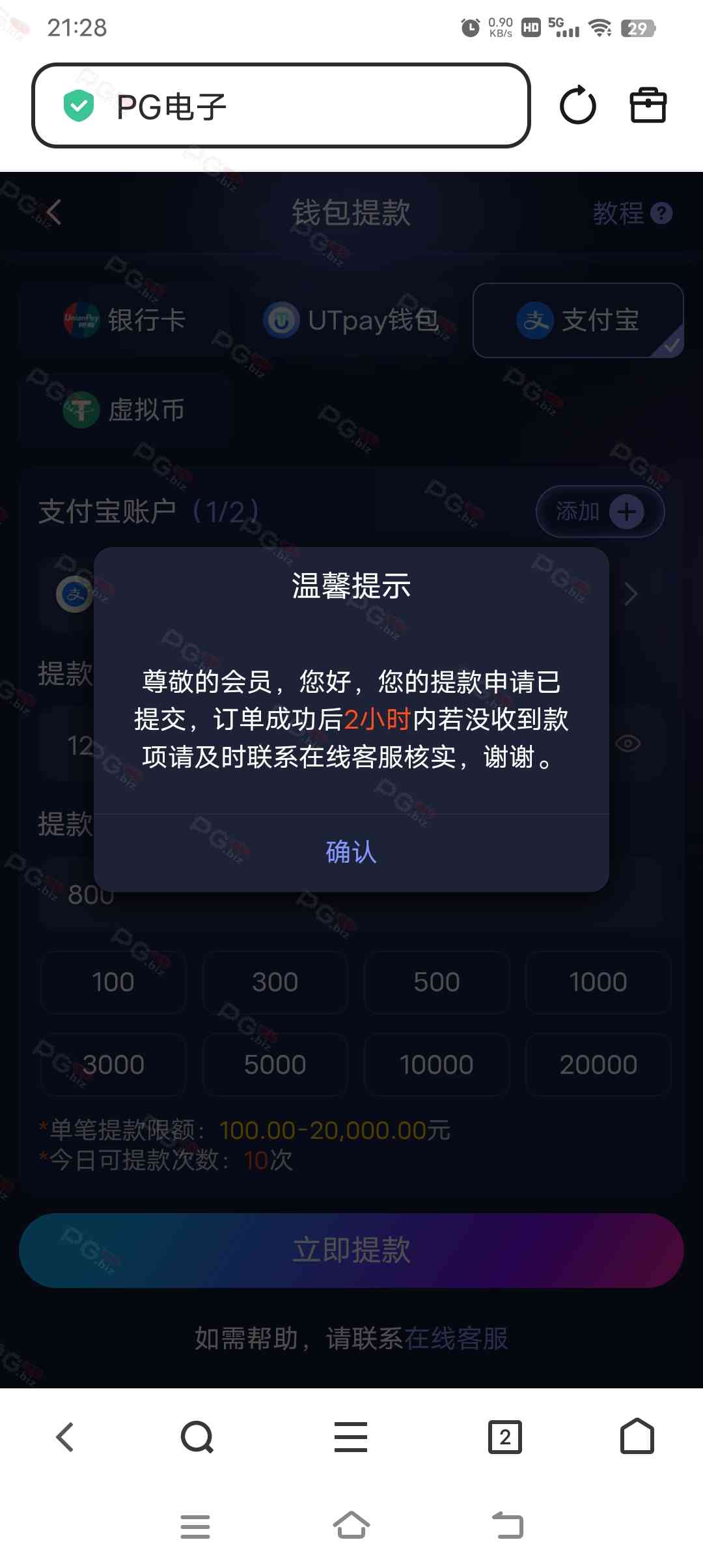The height and width of the screenshot is (1568, 703).
Task: View the open browser tabs
Action: 504,1436
